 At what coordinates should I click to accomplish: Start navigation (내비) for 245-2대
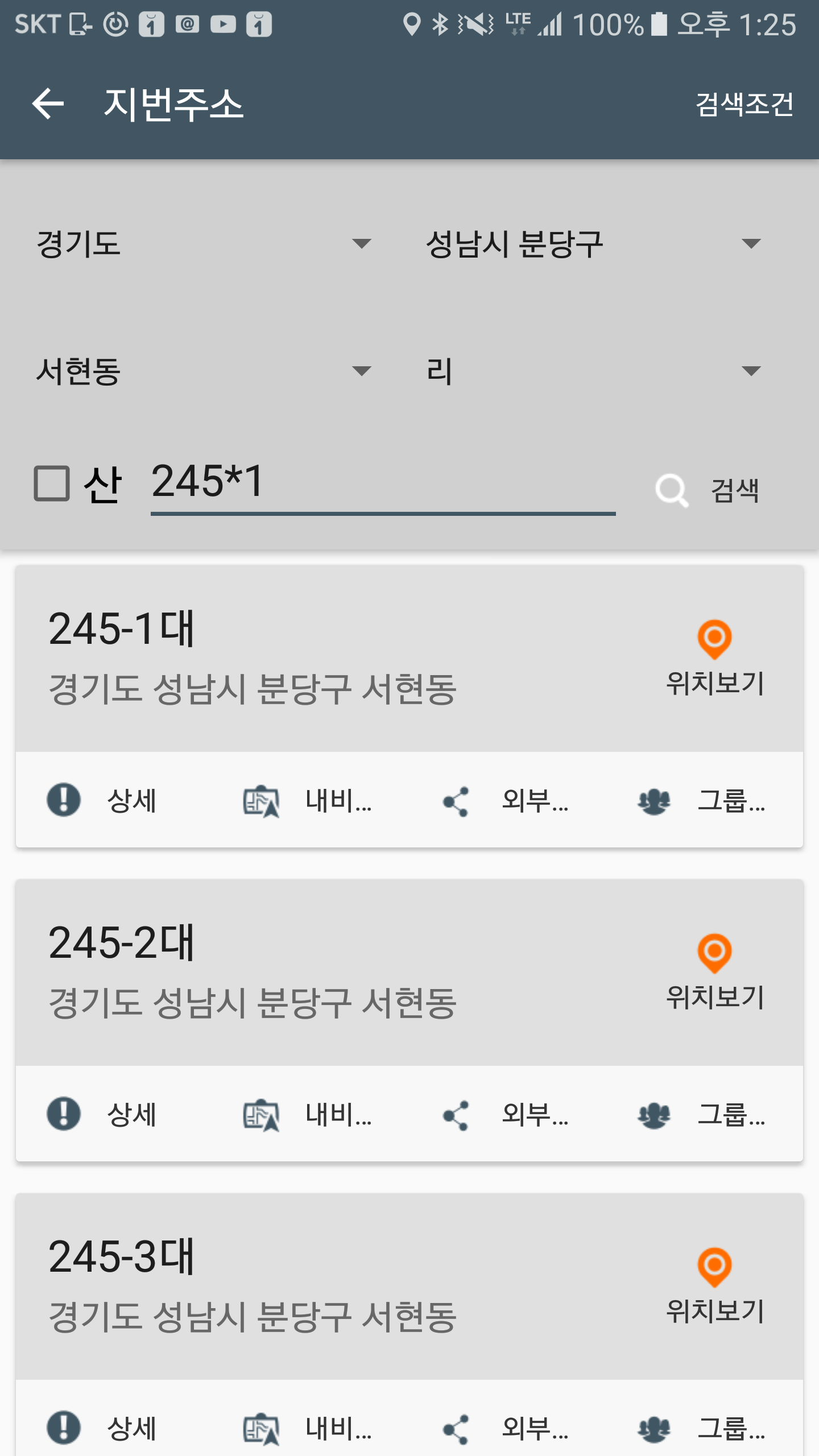click(307, 1114)
